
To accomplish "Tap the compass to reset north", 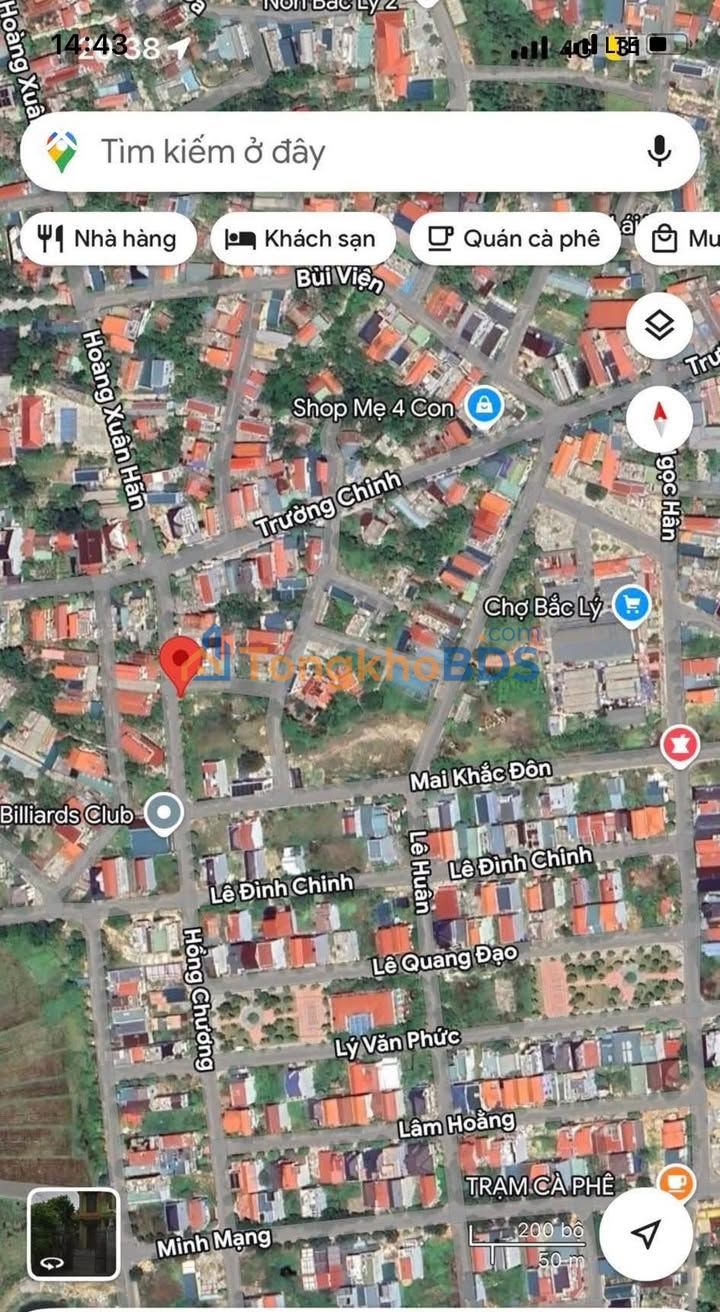I will (x=659, y=418).
